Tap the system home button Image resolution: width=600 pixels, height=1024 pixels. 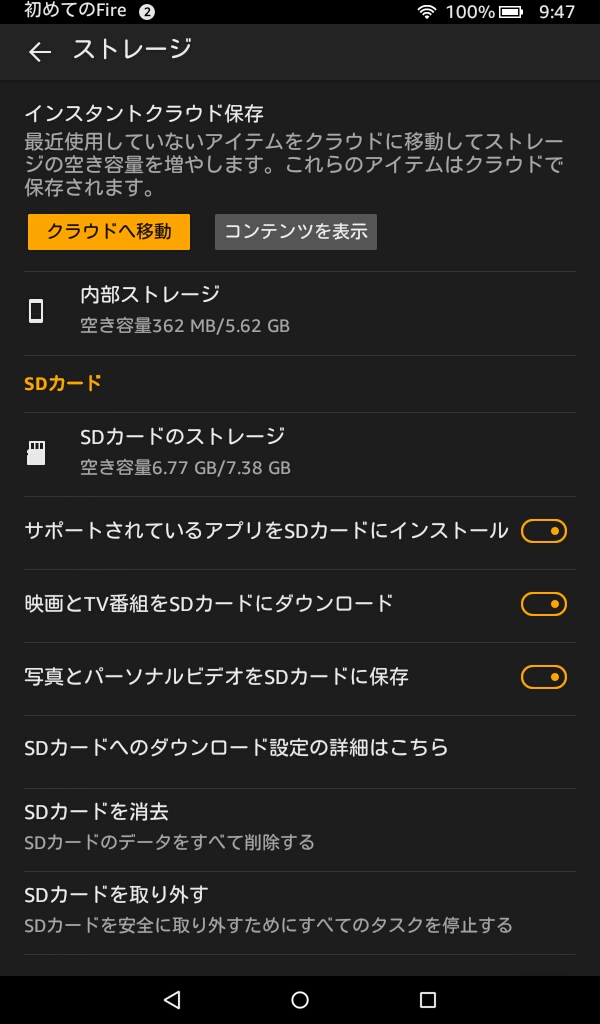point(300,999)
